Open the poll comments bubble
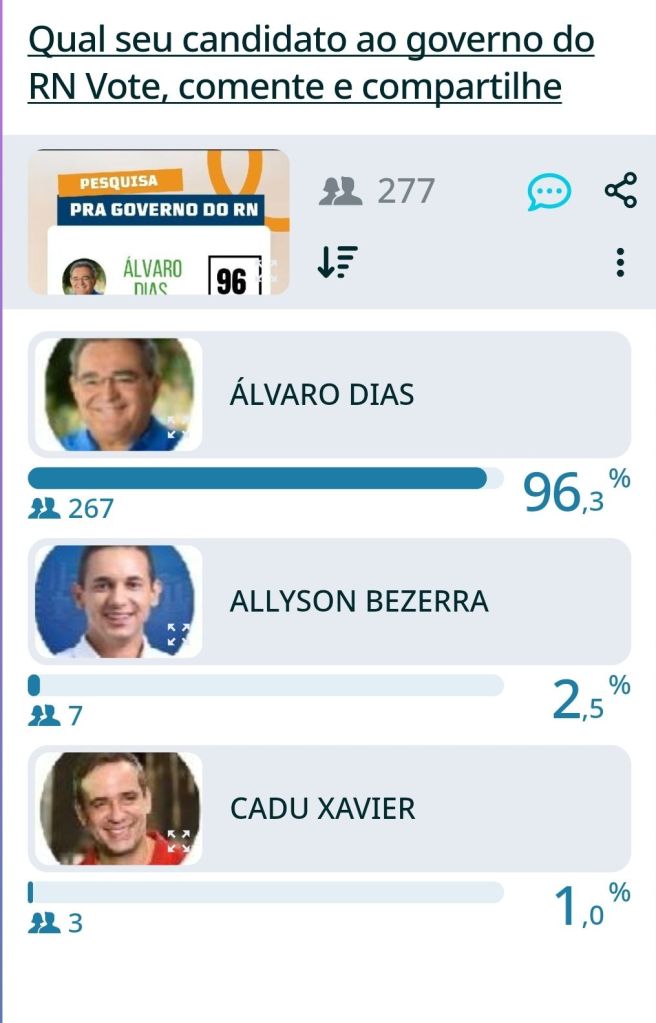 pyautogui.click(x=549, y=191)
